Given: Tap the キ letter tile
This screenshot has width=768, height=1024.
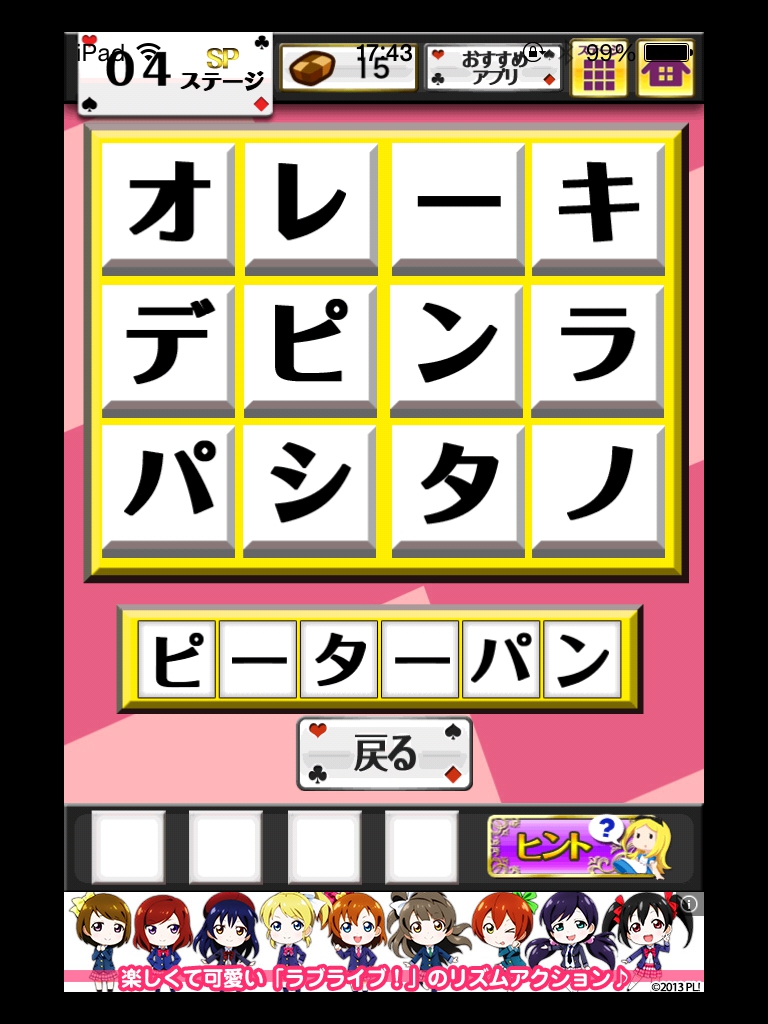Looking at the screenshot, I should pyautogui.click(x=598, y=205).
